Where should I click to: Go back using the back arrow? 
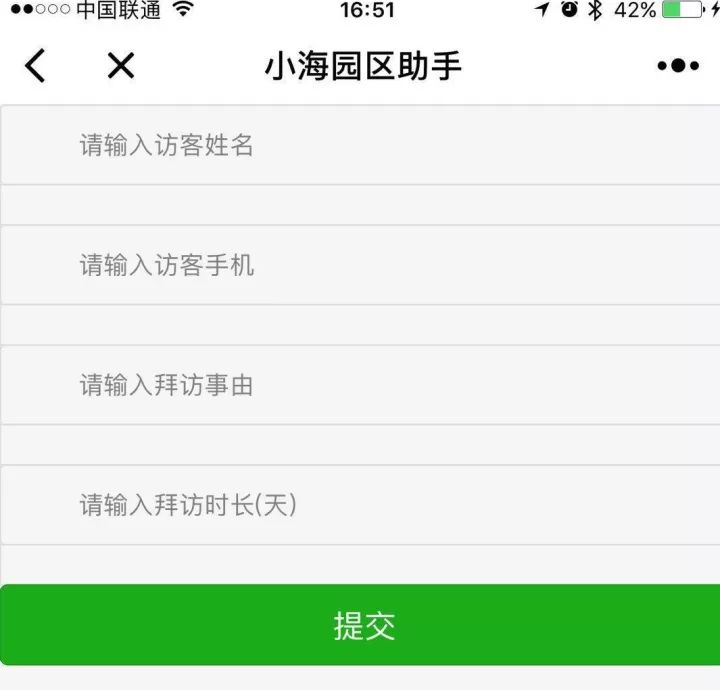click(35, 66)
